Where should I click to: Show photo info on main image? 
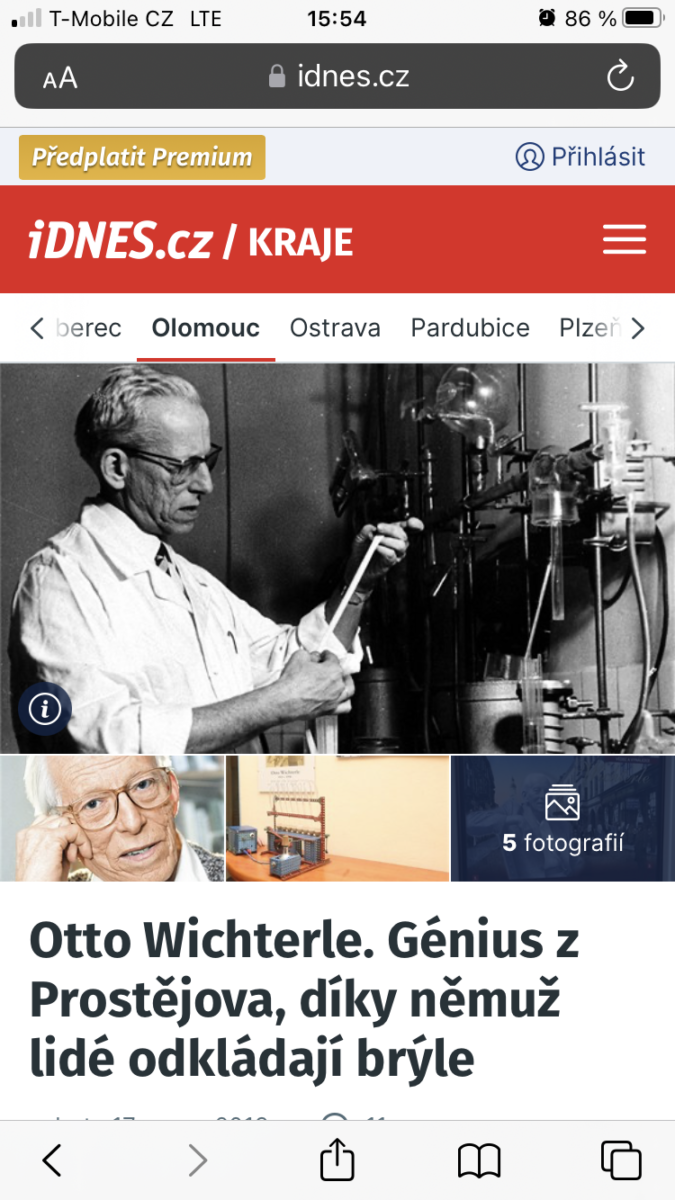point(44,709)
